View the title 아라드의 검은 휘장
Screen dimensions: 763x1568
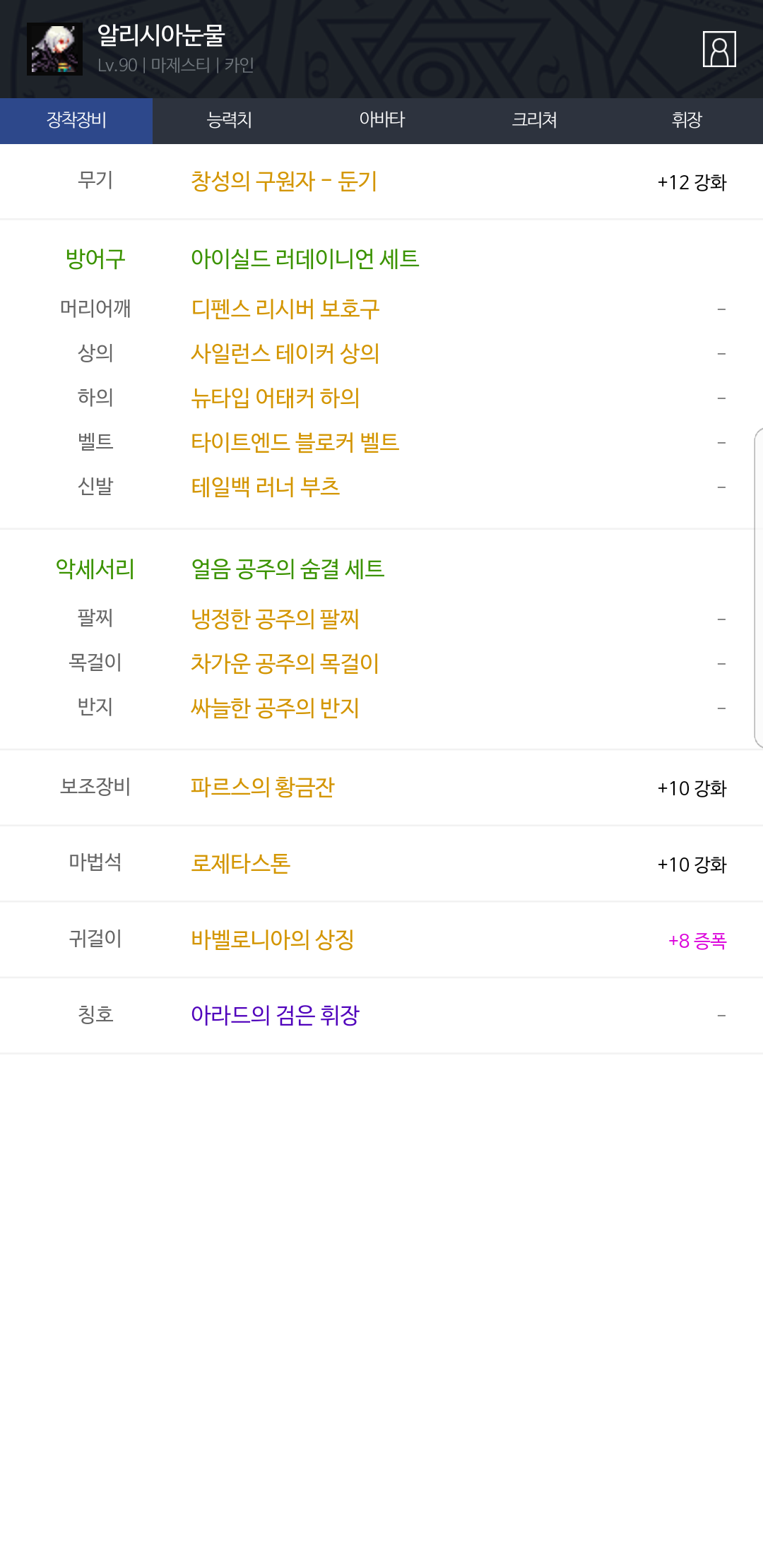pos(276,1016)
